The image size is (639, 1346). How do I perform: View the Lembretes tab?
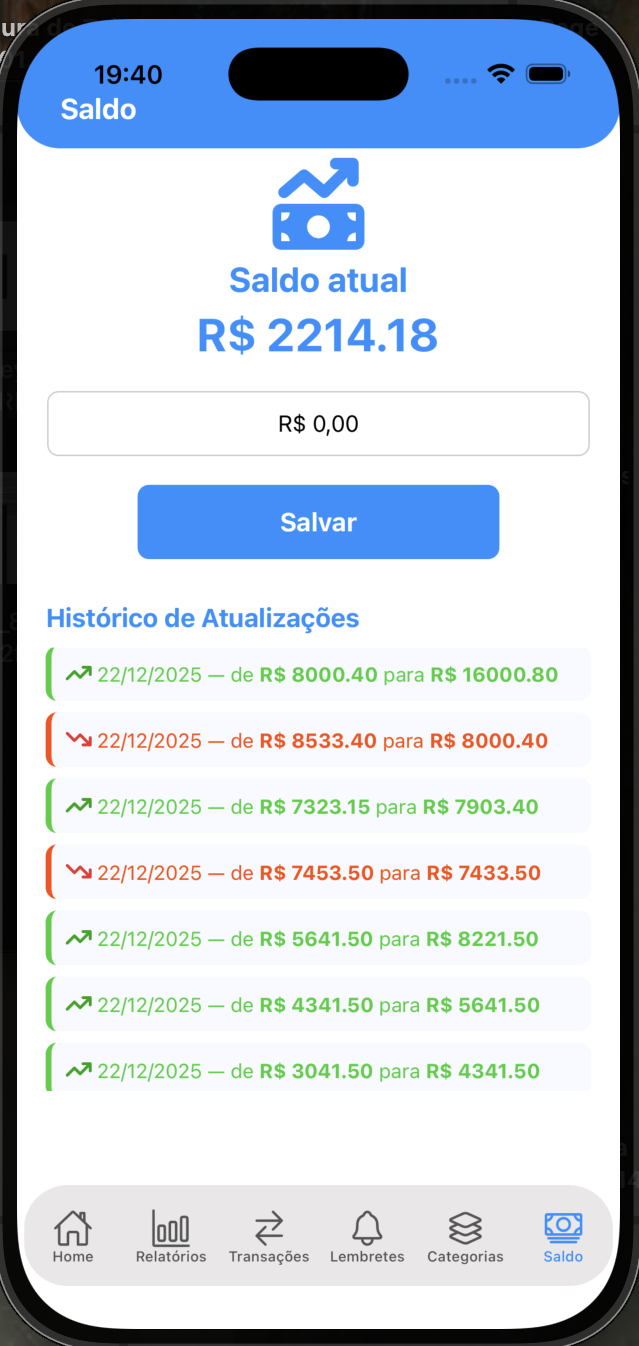[367, 1236]
